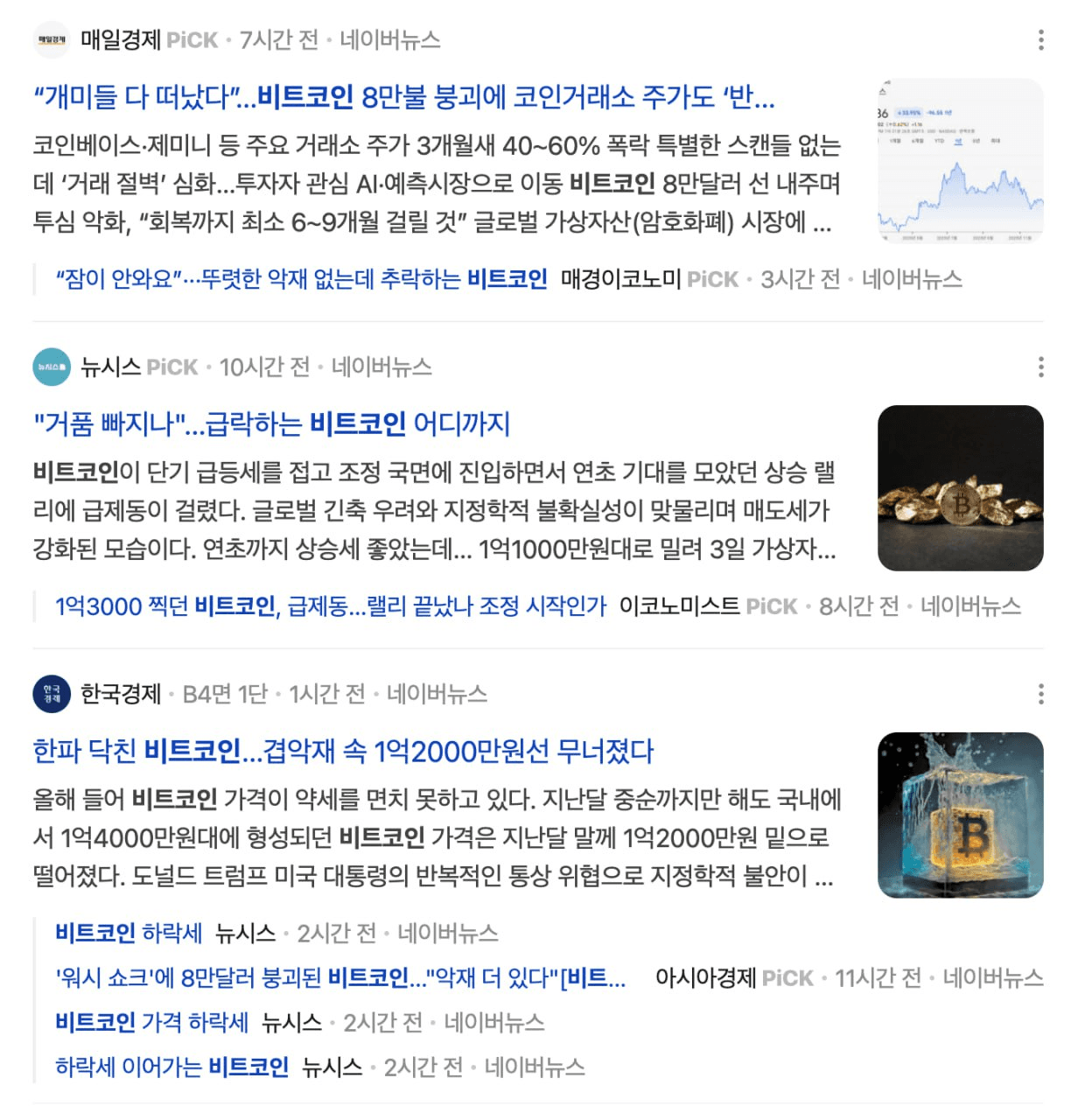Tap the frozen bitcoin ice cube thumbnail
Viewport: 1078px width, 1120px height.
point(960,815)
